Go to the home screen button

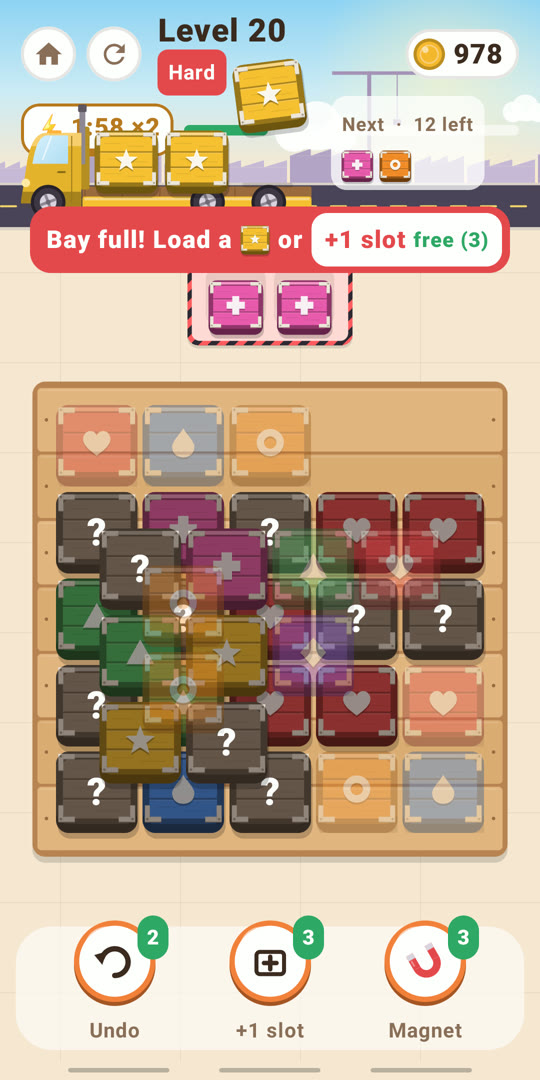coord(48,54)
